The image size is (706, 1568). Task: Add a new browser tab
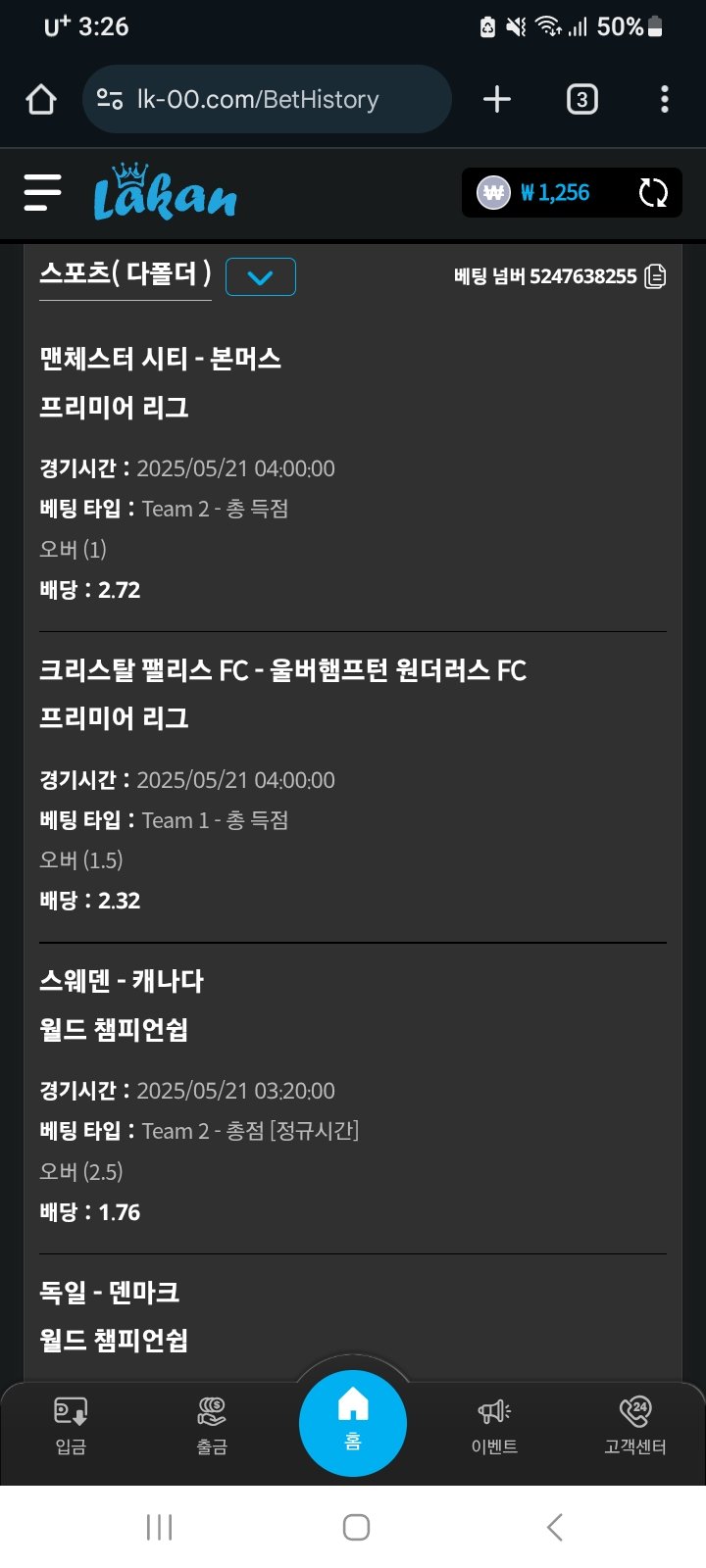pyautogui.click(x=497, y=99)
